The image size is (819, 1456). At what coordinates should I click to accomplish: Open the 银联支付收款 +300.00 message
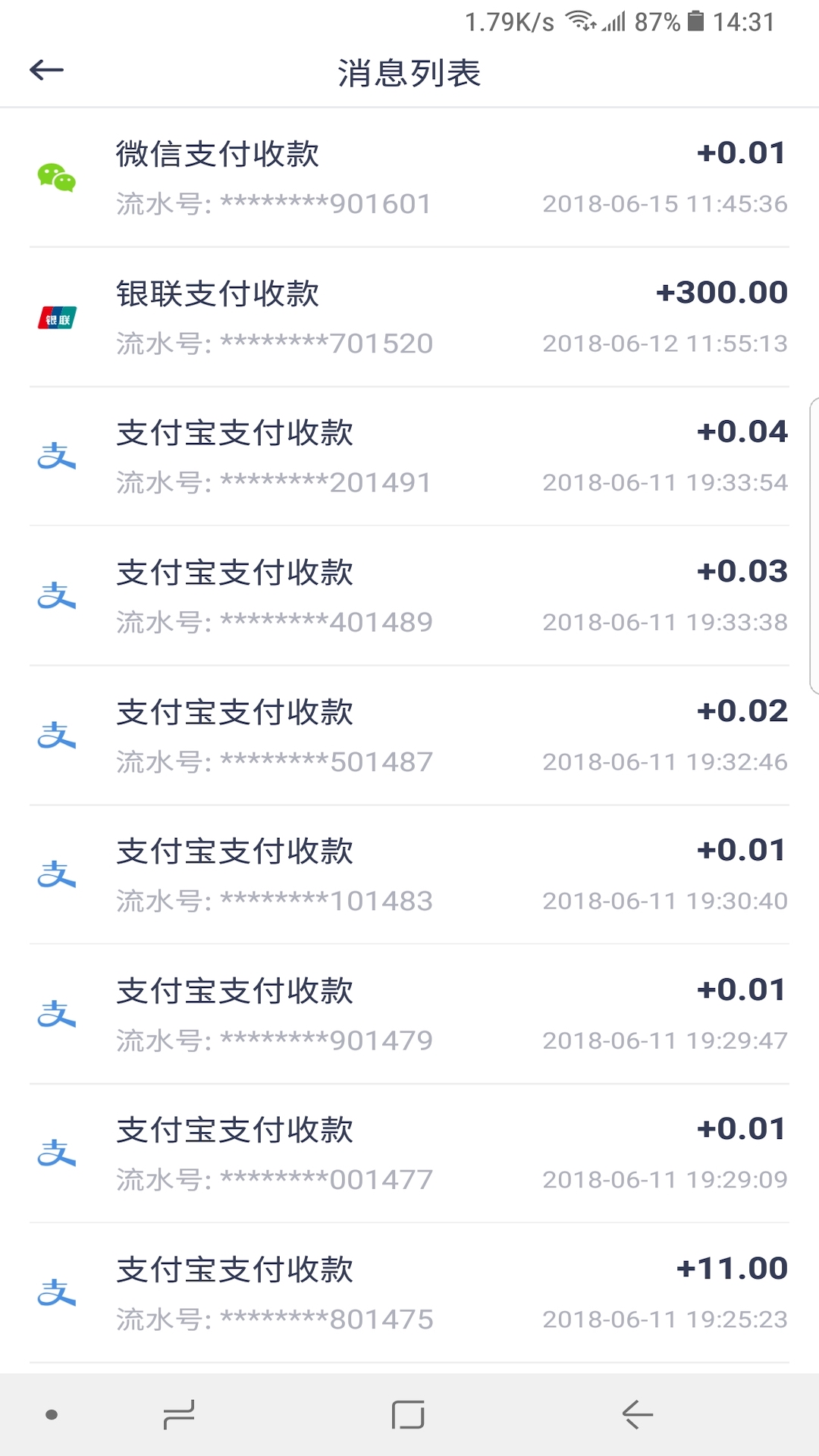coord(409,318)
